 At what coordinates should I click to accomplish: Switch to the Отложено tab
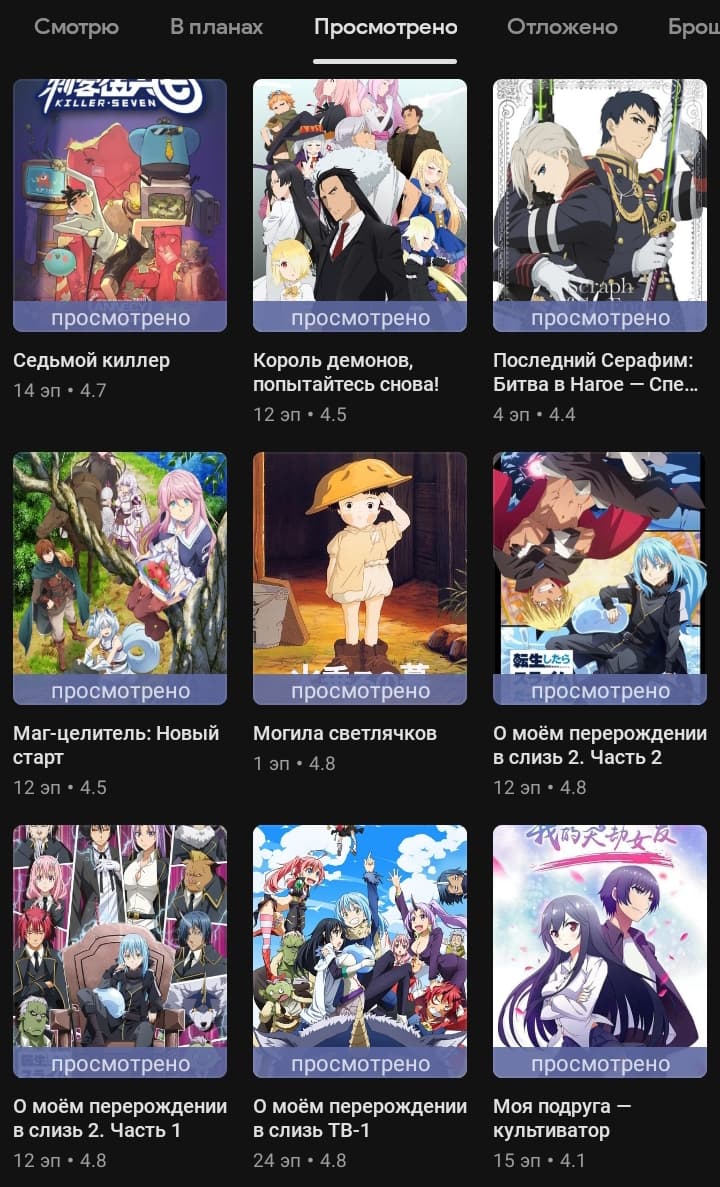tap(562, 27)
